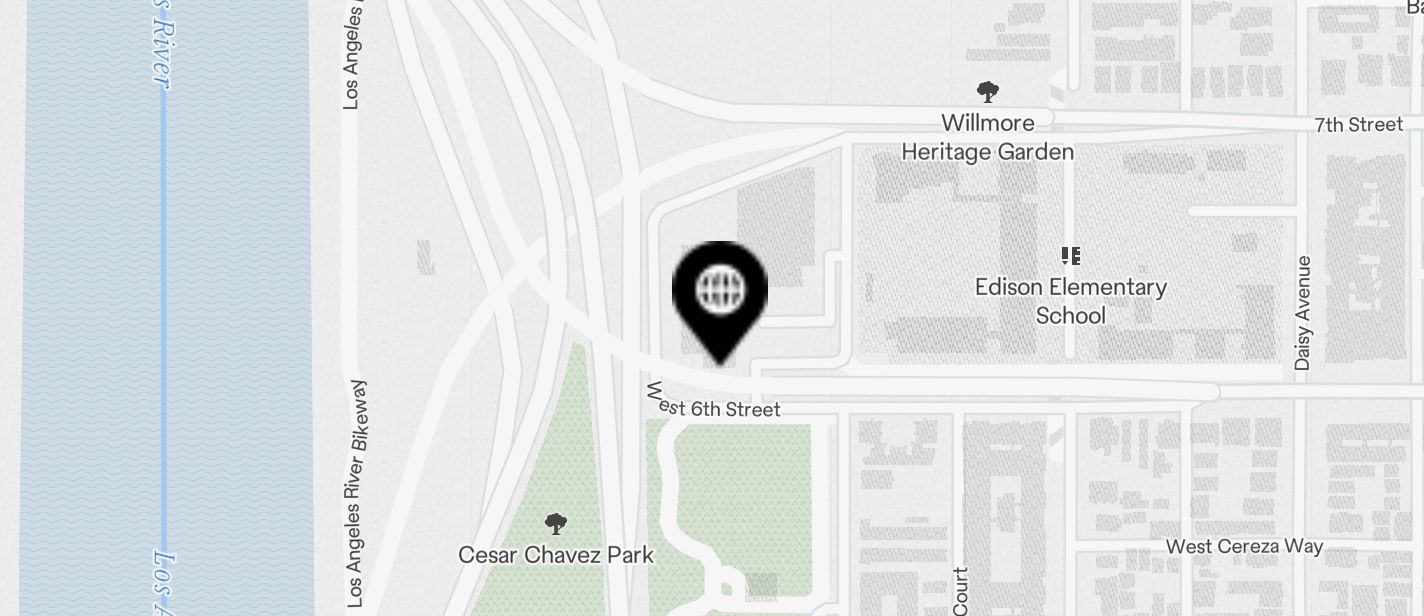The image size is (1424, 616).
Task: Tap the black globe location pin
Action: (720, 291)
